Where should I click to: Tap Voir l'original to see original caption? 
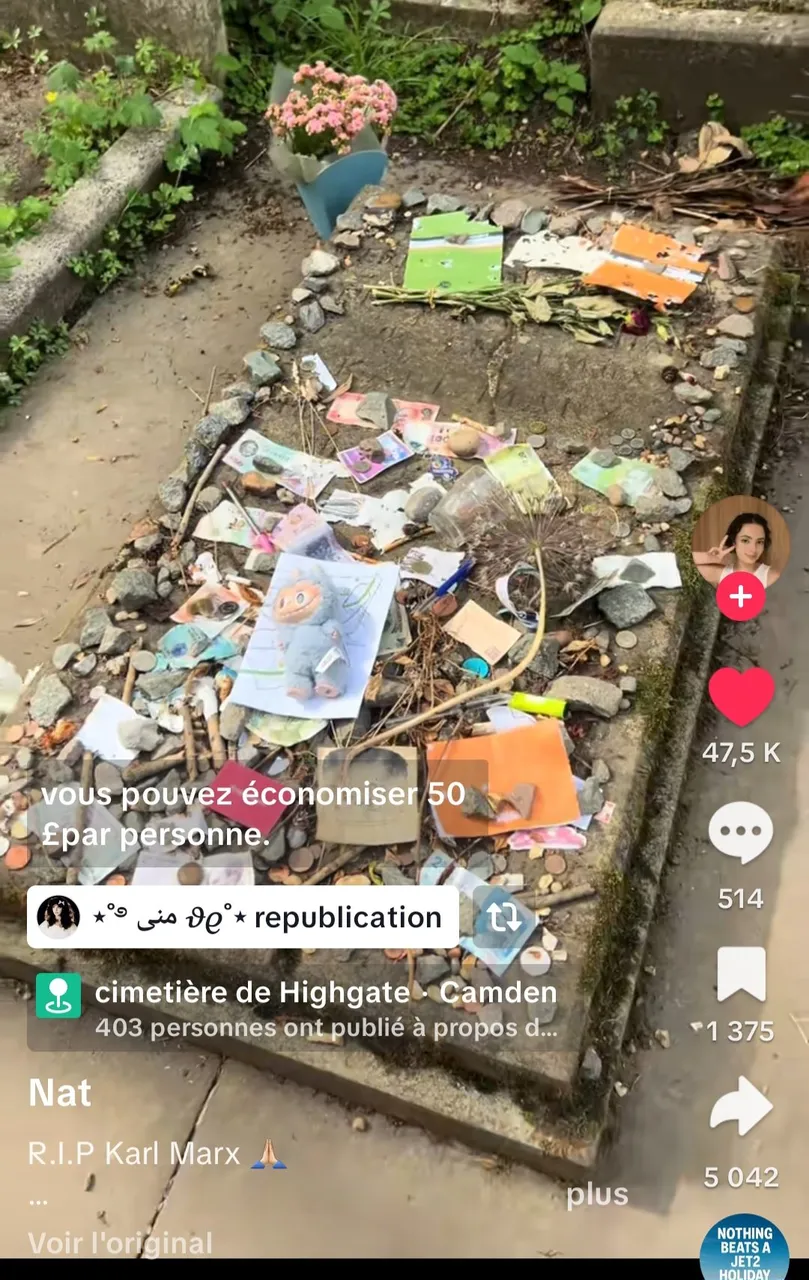(120, 1243)
